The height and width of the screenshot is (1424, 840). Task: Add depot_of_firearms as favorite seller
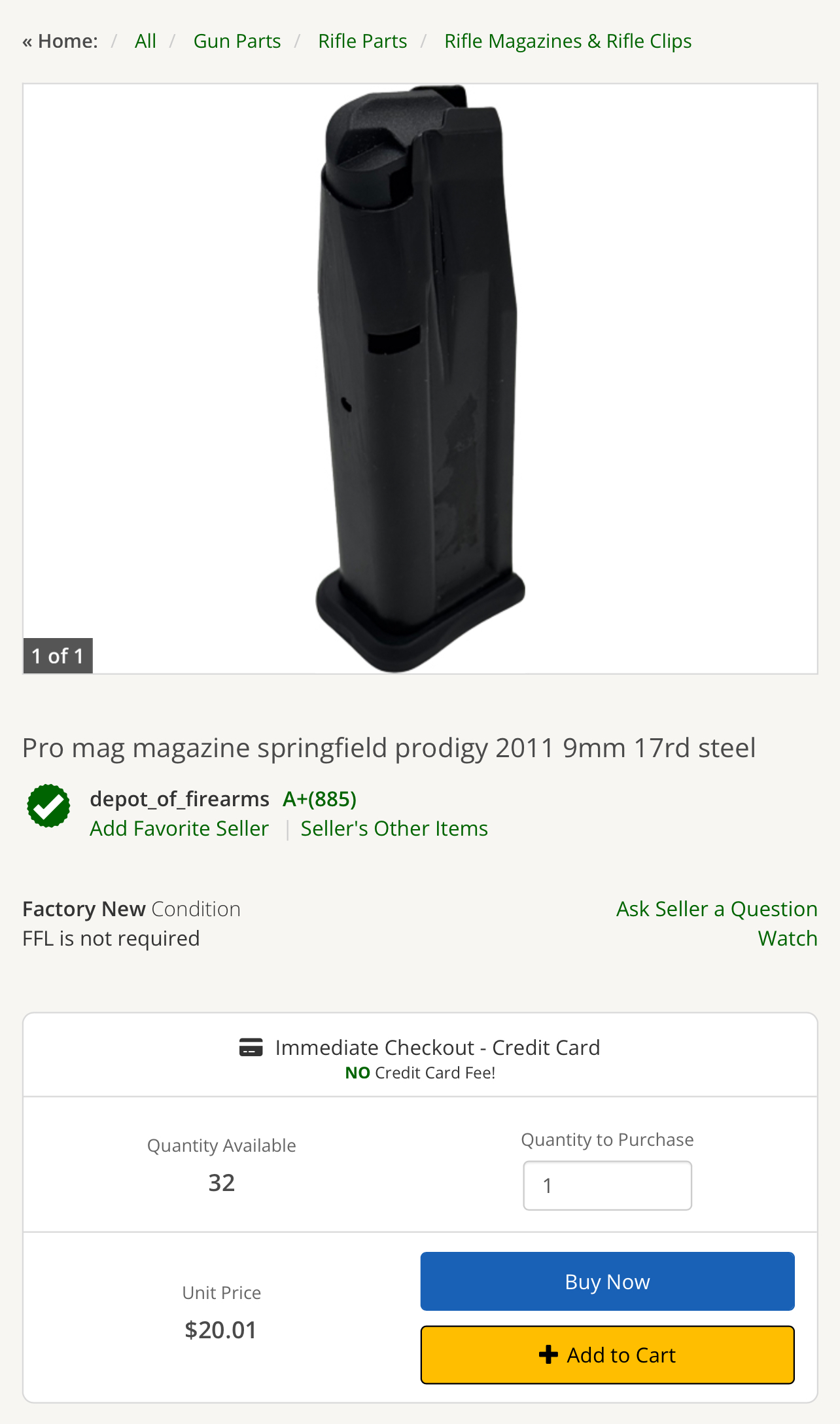point(179,828)
